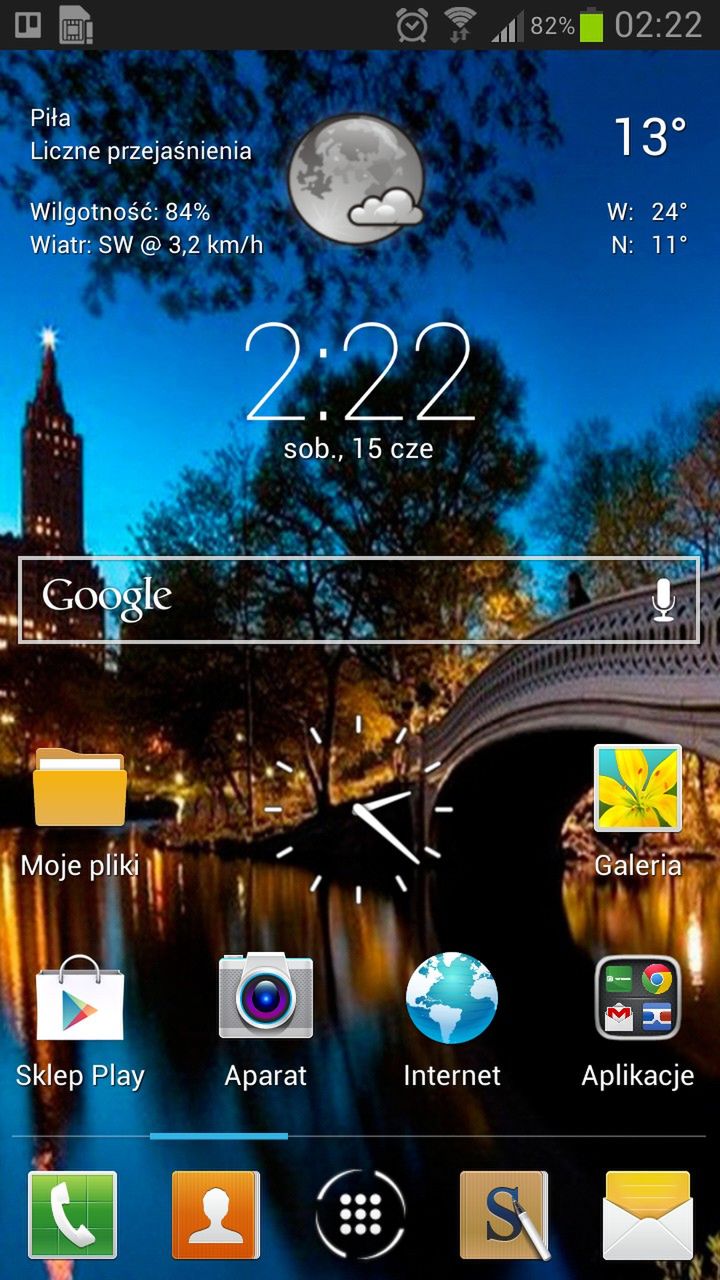Start voice search with the microphone
Screen dimensions: 720x1280
663,599
